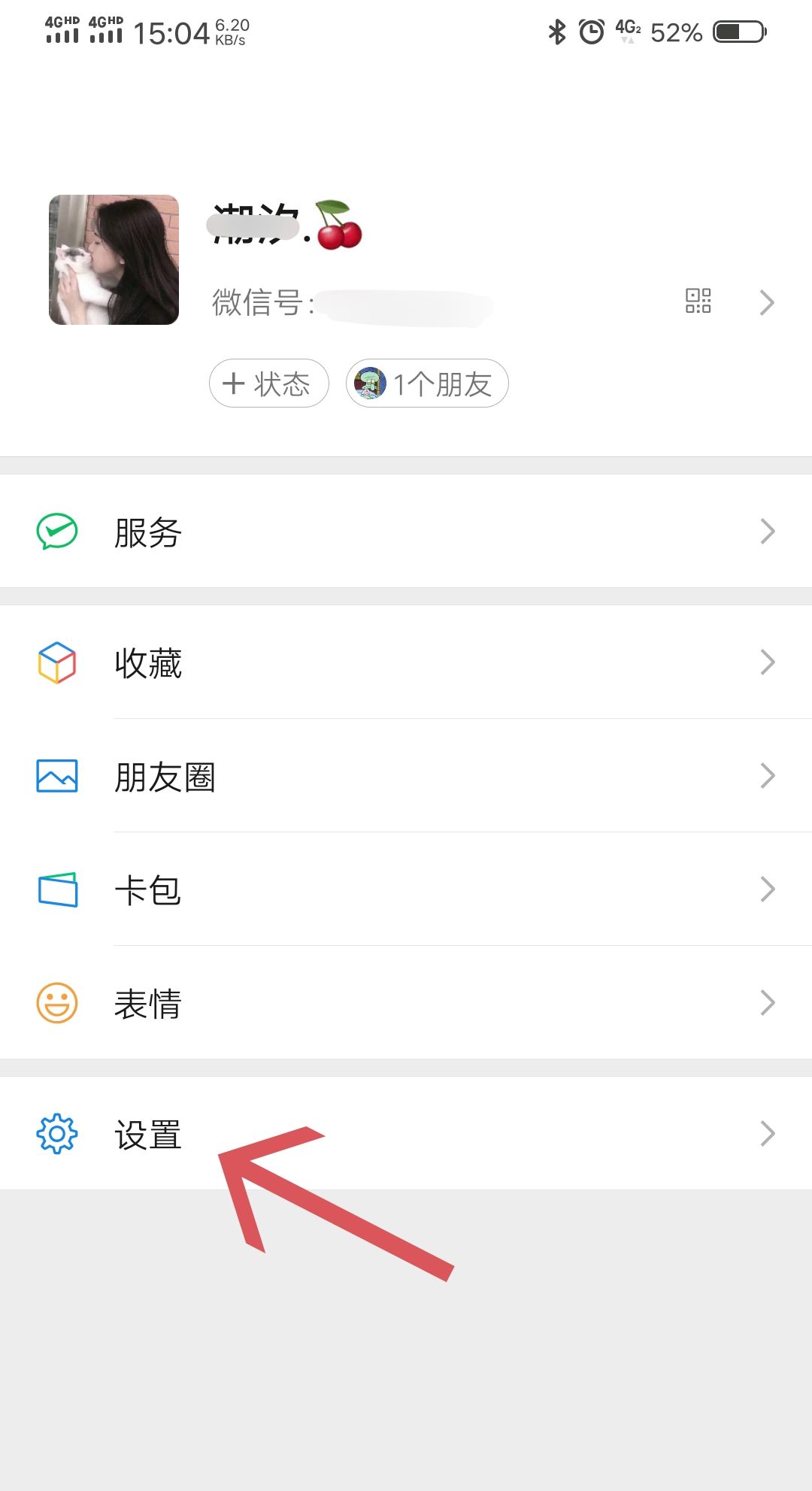Click the 设置 gear icon

(56, 1132)
